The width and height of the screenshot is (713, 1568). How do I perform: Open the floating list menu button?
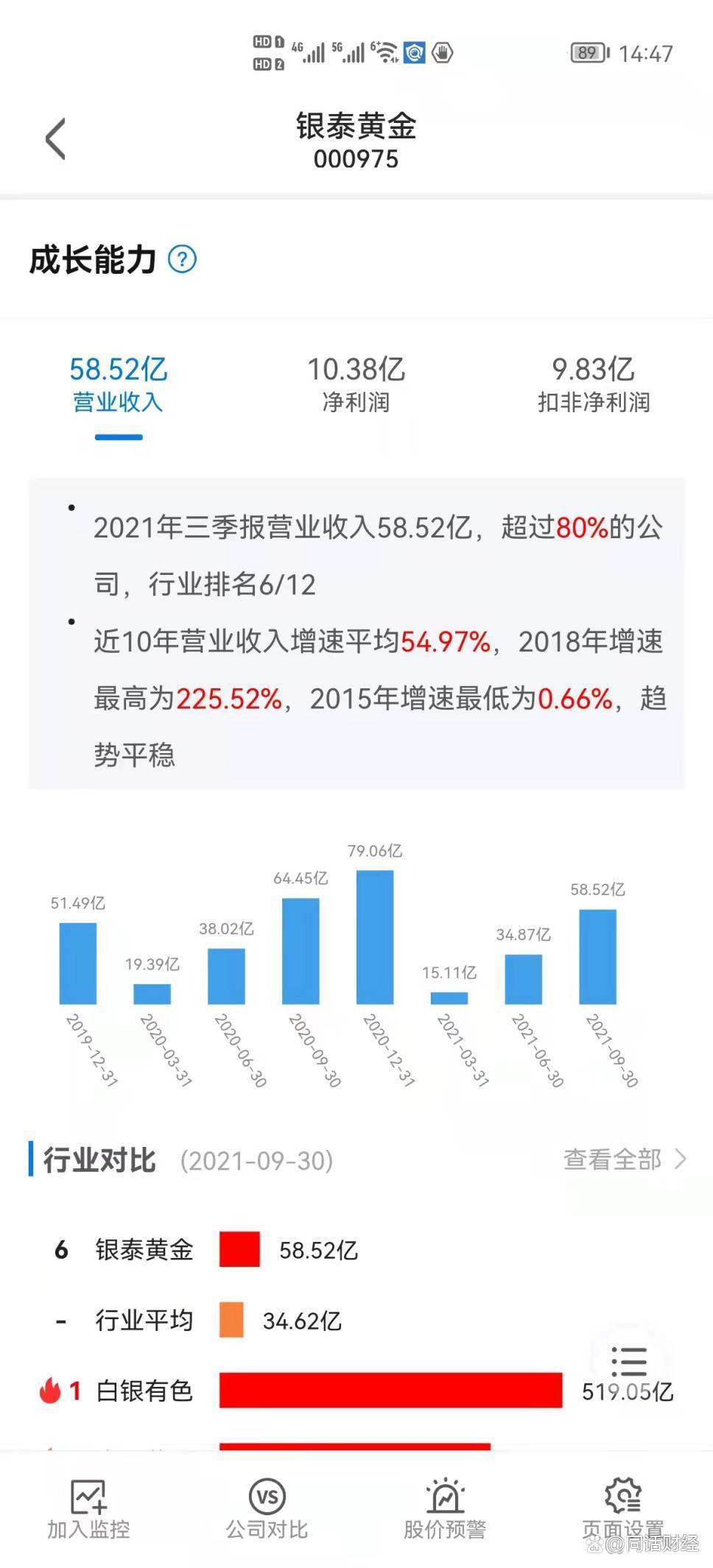click(628, 1362)
